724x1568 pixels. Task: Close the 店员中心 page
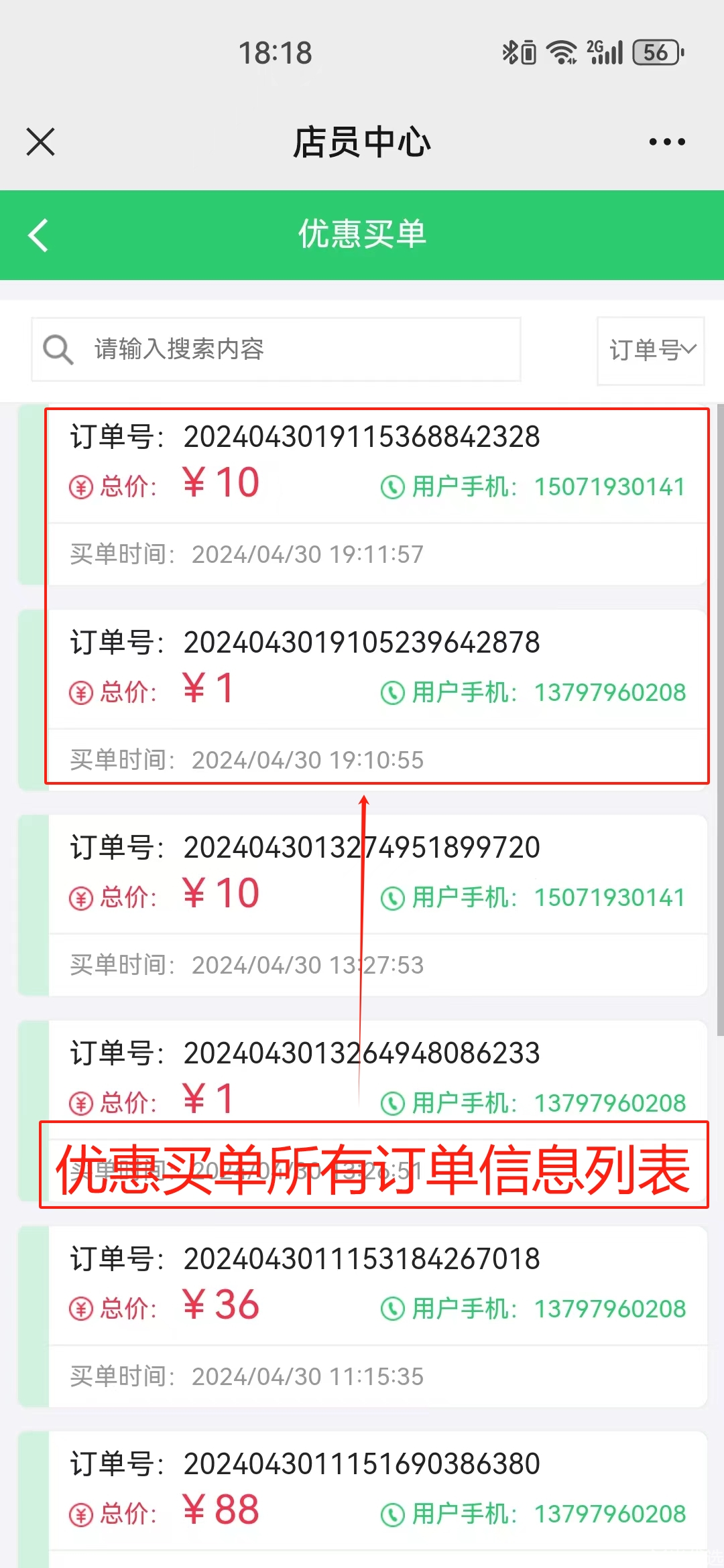click(40, 142)
